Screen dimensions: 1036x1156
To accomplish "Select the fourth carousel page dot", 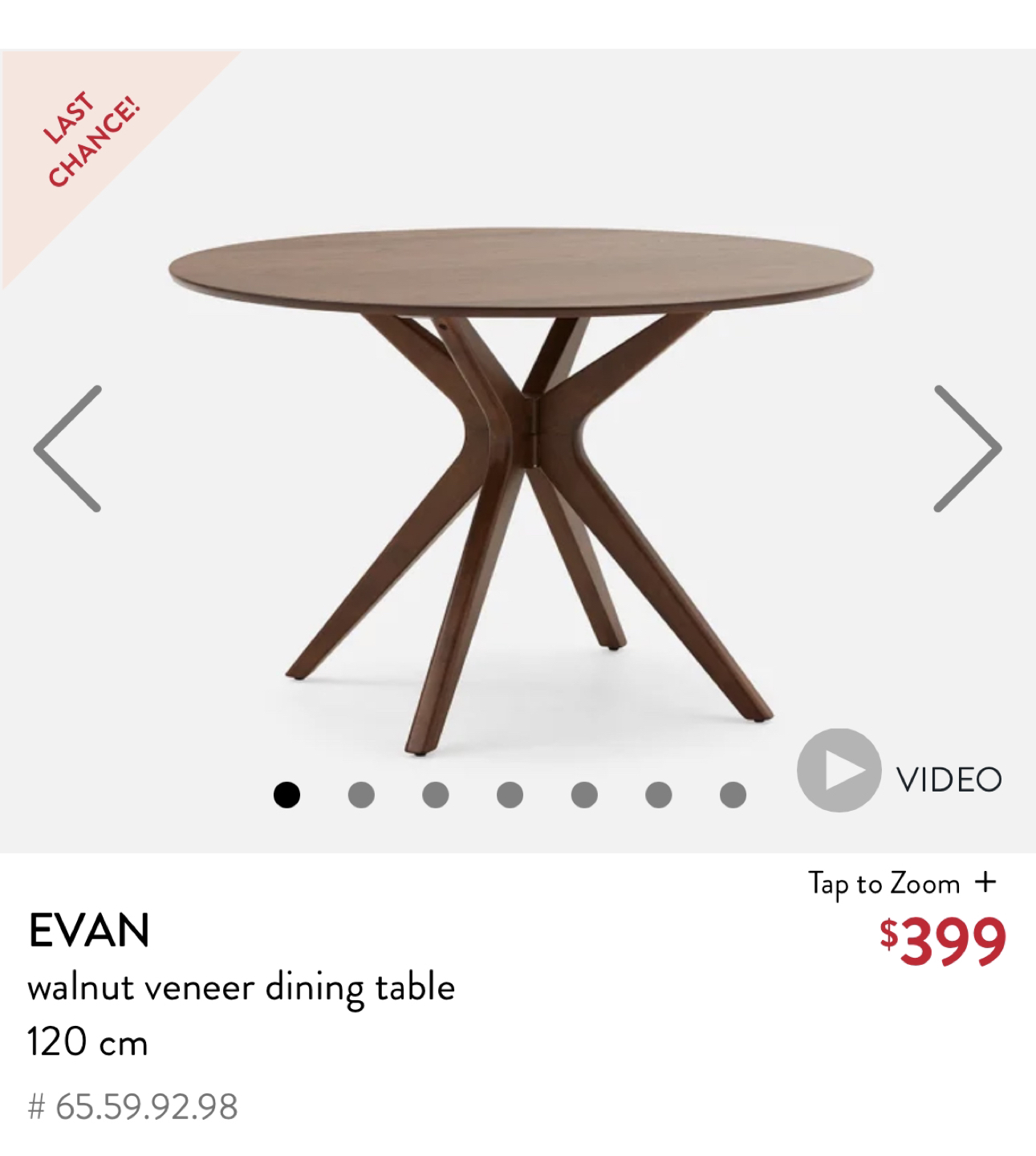I will pyautogui.click(x=510, y=795).
